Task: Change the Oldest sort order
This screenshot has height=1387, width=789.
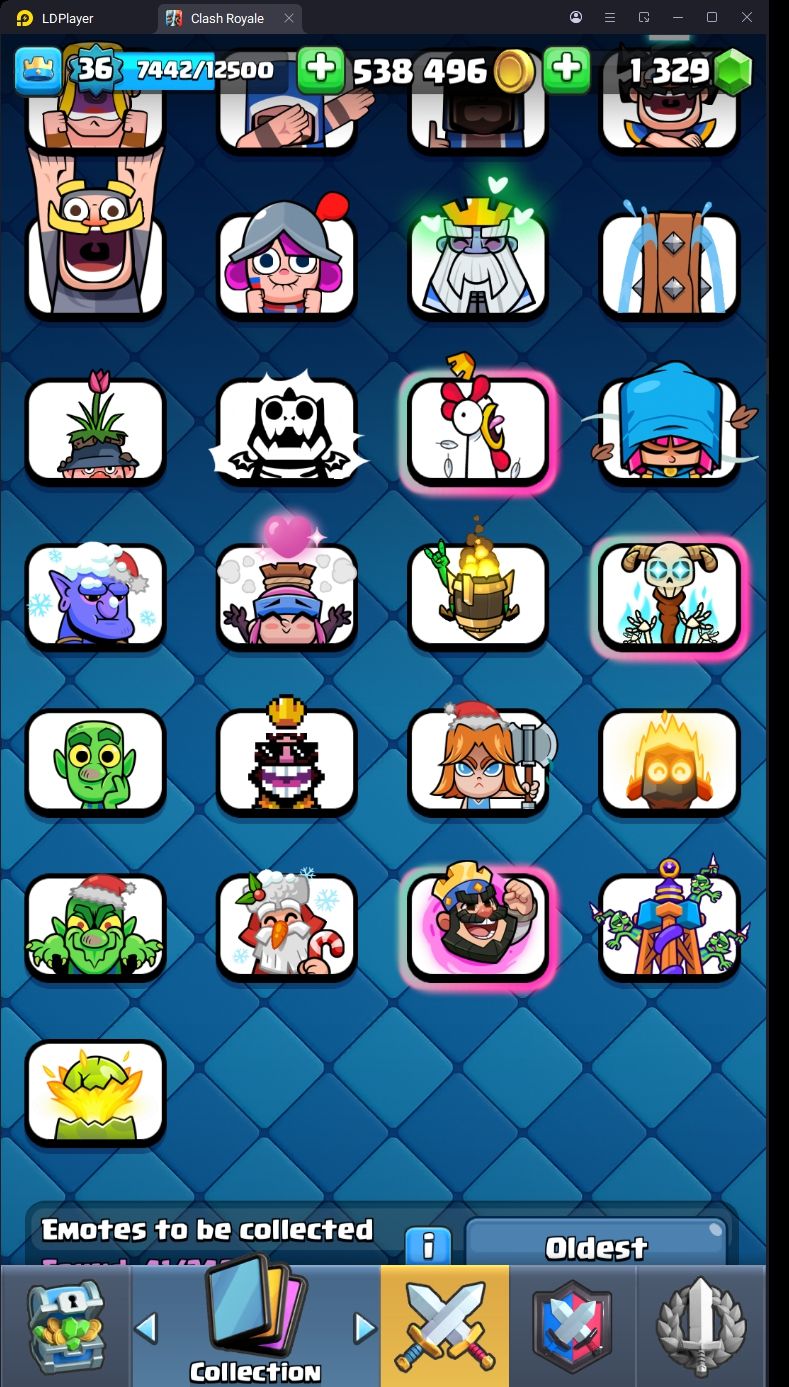Action: pyautogui.click(x=596, y=1245)
